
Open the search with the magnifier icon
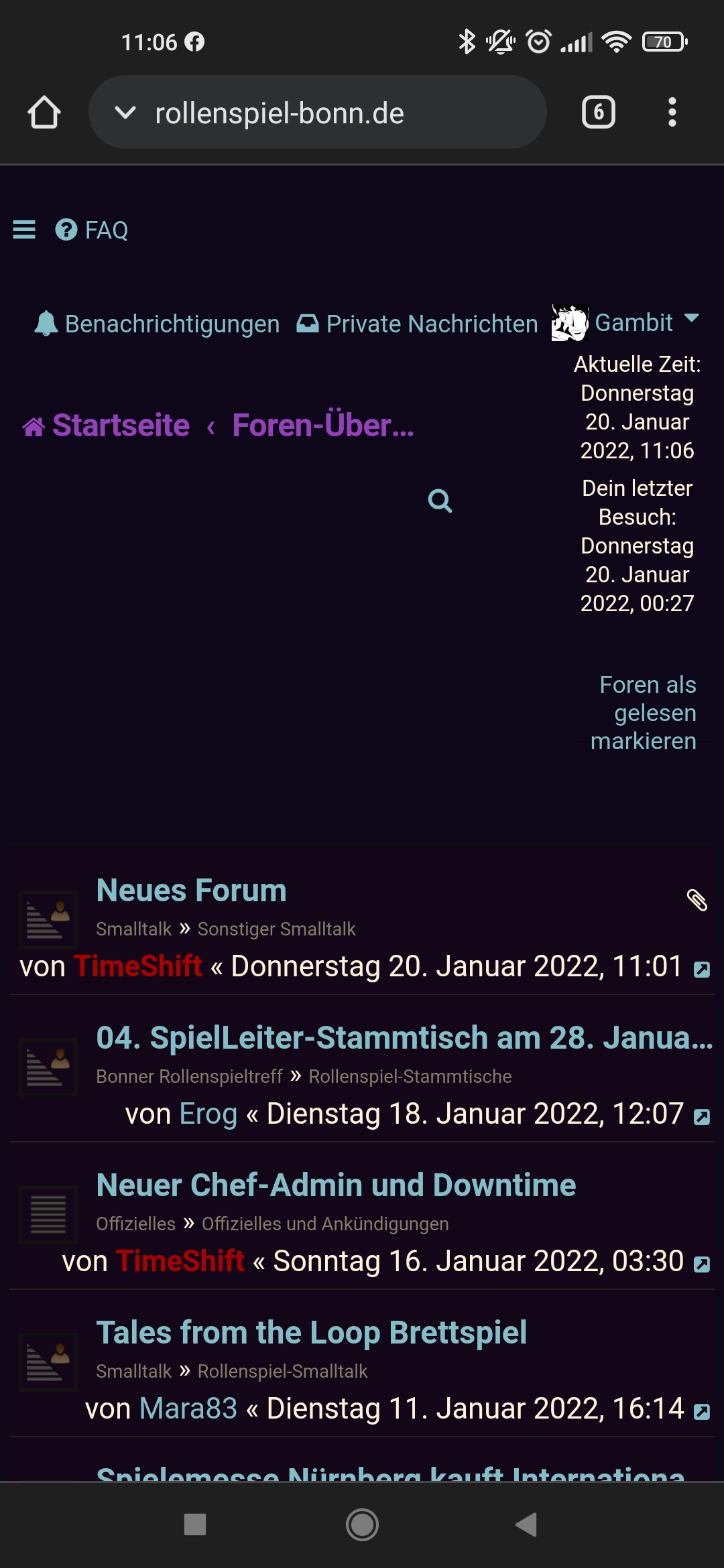click(441, 501)
